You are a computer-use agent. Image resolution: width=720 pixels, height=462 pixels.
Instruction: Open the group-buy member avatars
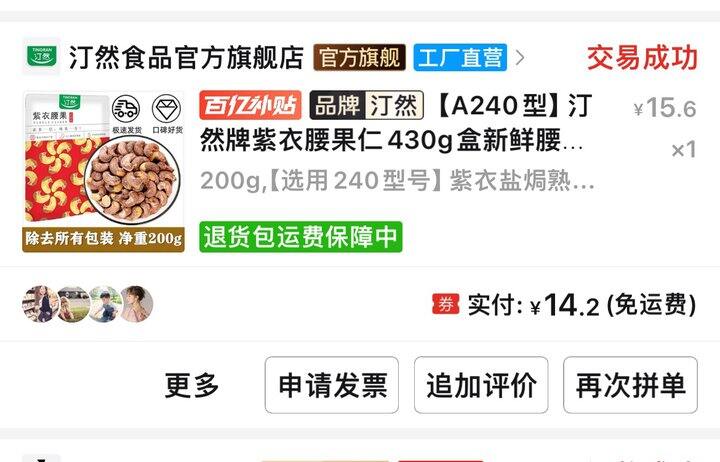[88, 304]
